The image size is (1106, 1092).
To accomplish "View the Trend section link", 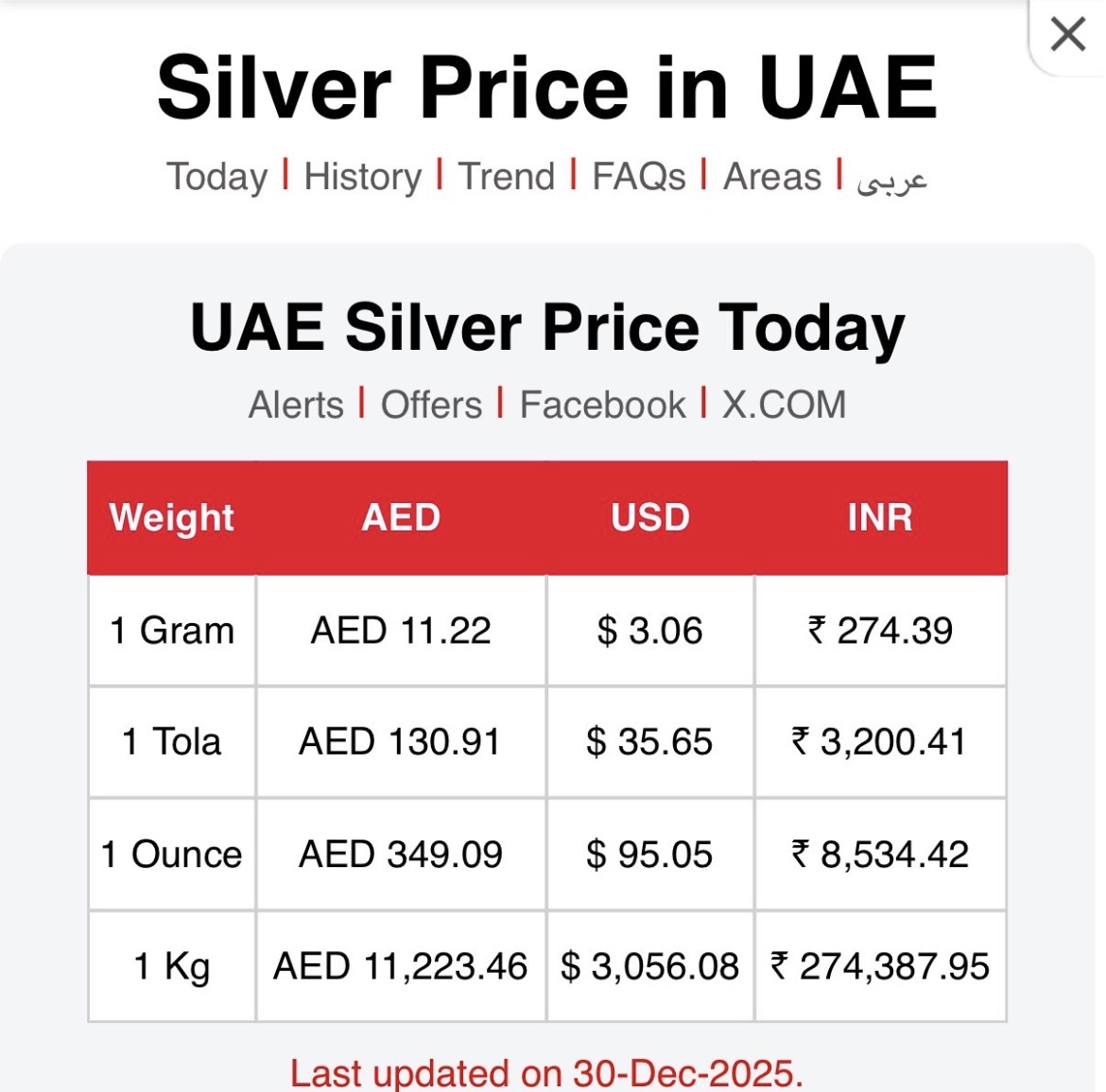I will 507,177.
